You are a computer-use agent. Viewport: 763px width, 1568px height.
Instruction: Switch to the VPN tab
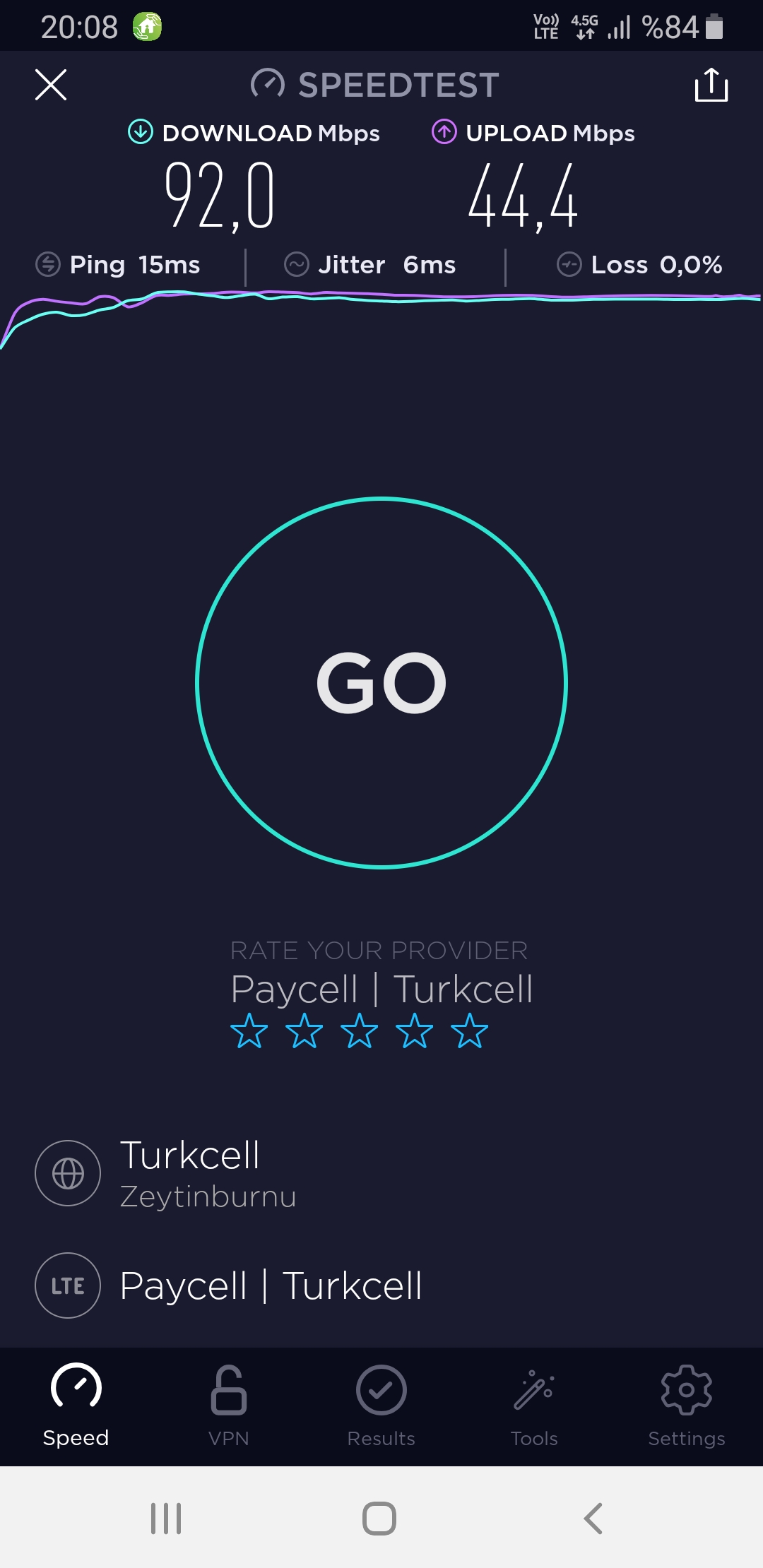229,1406
